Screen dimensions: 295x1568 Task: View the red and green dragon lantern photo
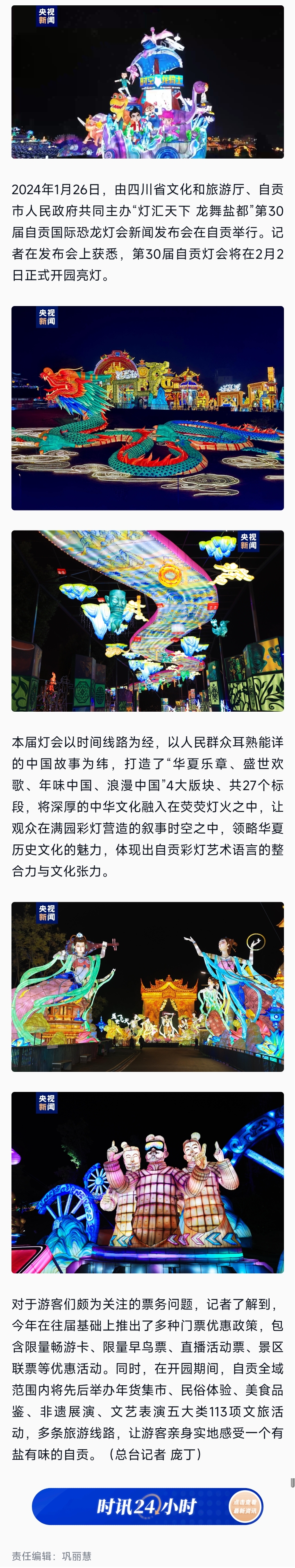(x=147, y=408)
